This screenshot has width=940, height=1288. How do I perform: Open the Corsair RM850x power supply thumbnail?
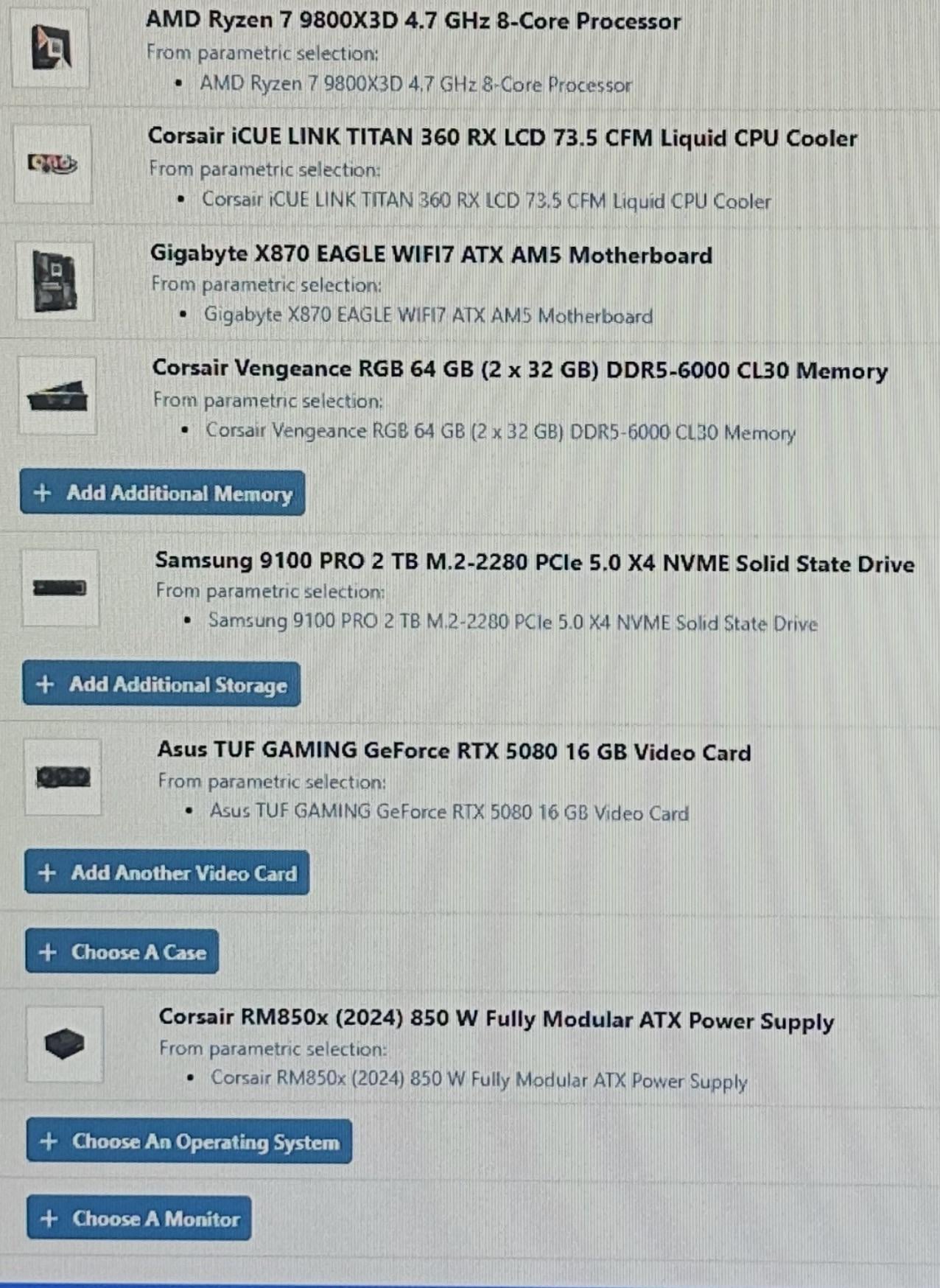pos(65,1044)
